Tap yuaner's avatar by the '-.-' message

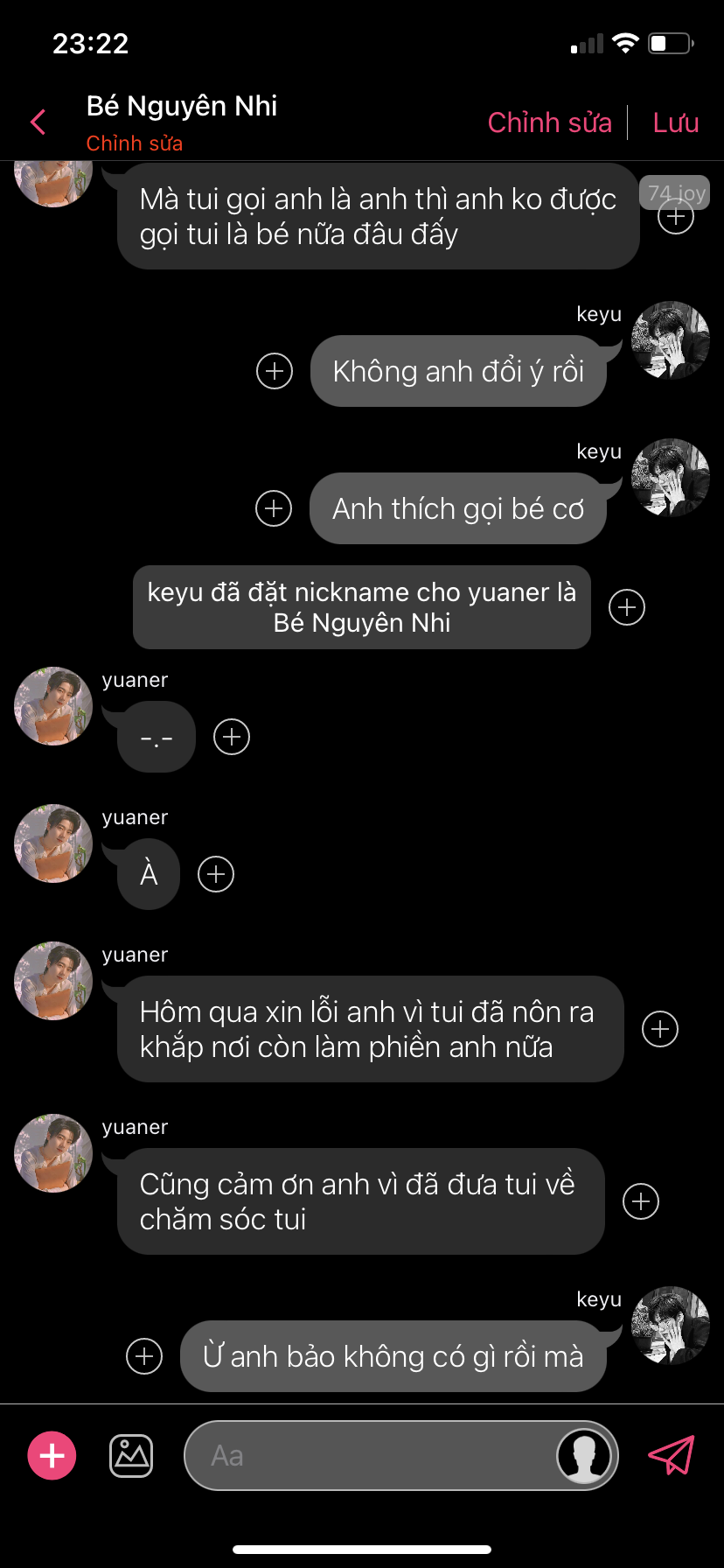tap(53, 706)
